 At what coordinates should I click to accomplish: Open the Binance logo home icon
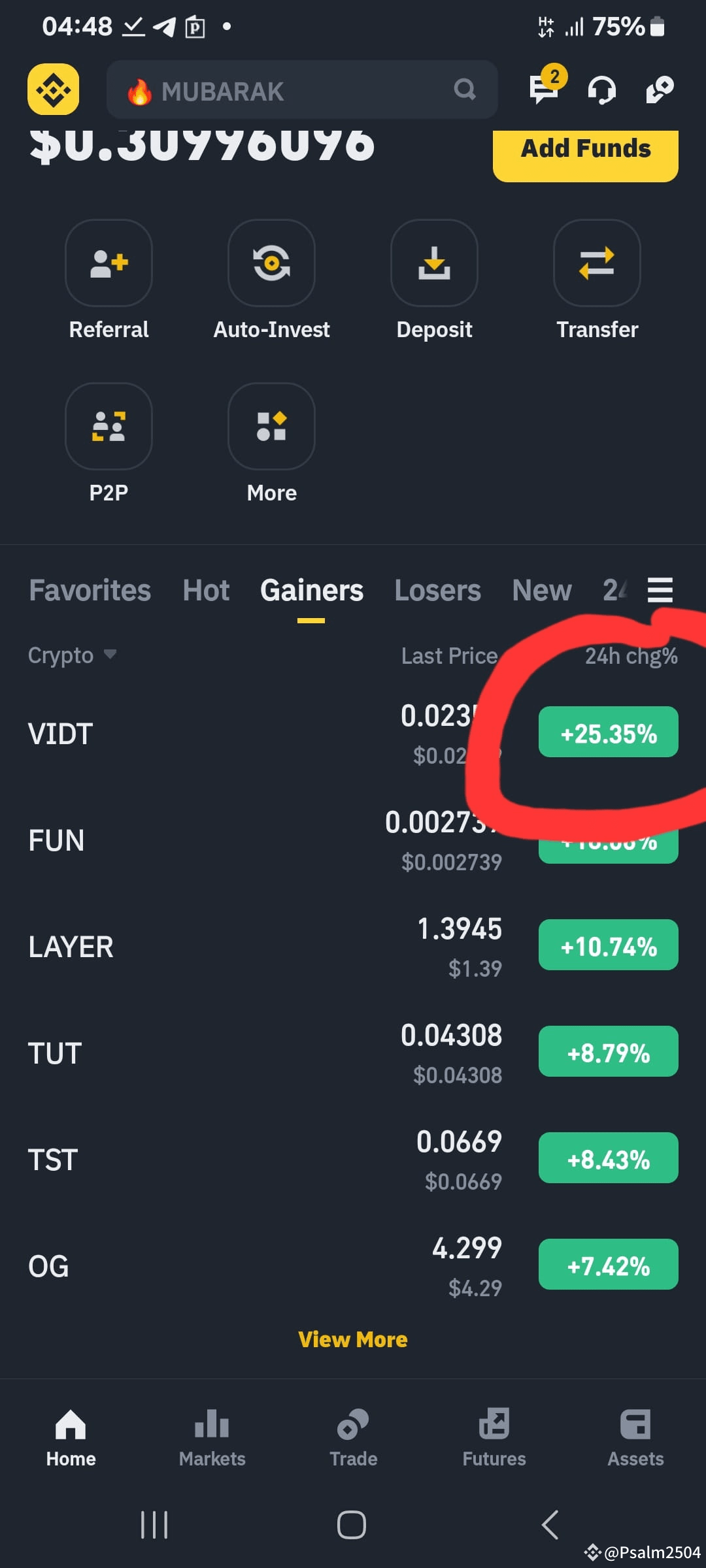coord(53,90)
